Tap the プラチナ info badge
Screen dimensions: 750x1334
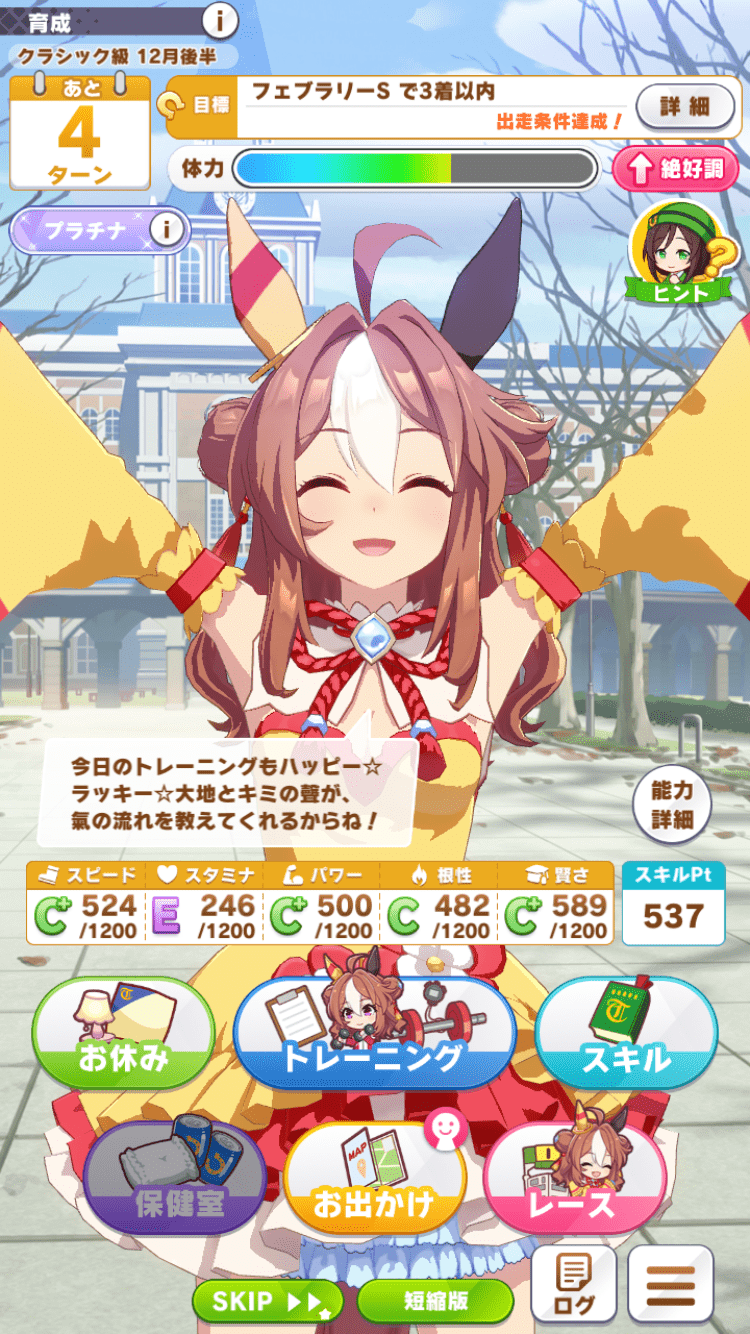click(100, 231)
